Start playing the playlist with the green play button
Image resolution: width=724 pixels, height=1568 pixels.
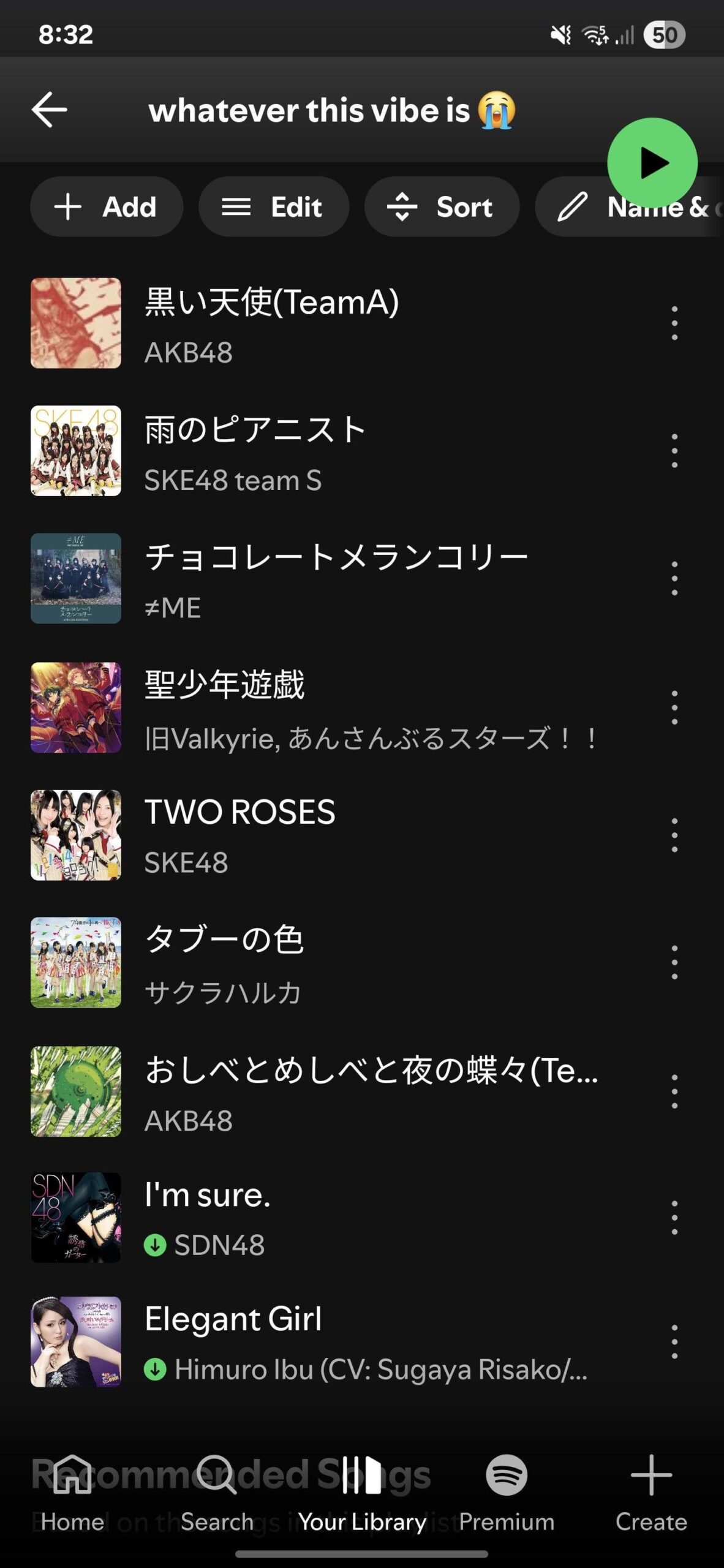tap(652, 163)
